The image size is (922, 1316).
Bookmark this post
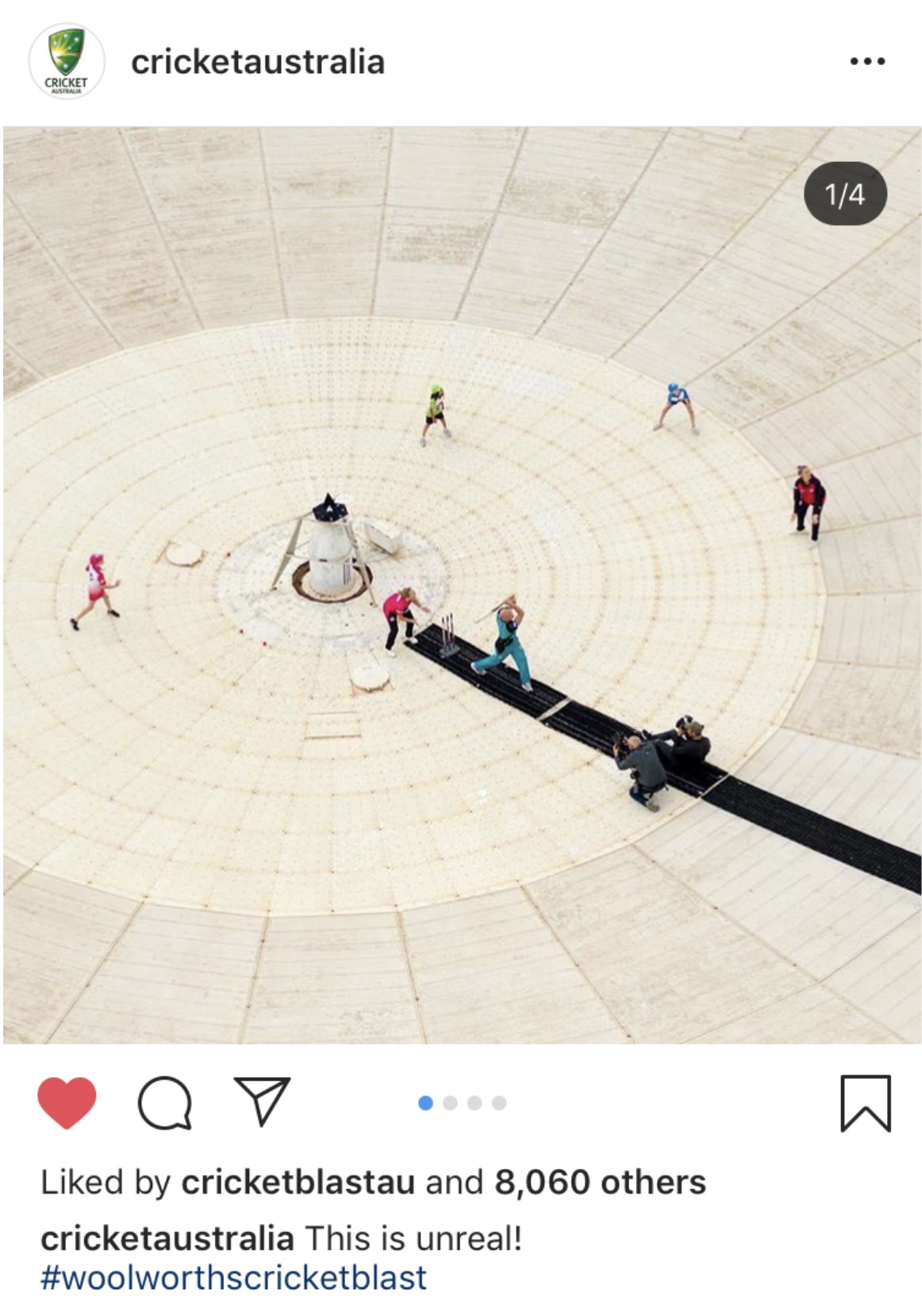tap(865, 1102)
